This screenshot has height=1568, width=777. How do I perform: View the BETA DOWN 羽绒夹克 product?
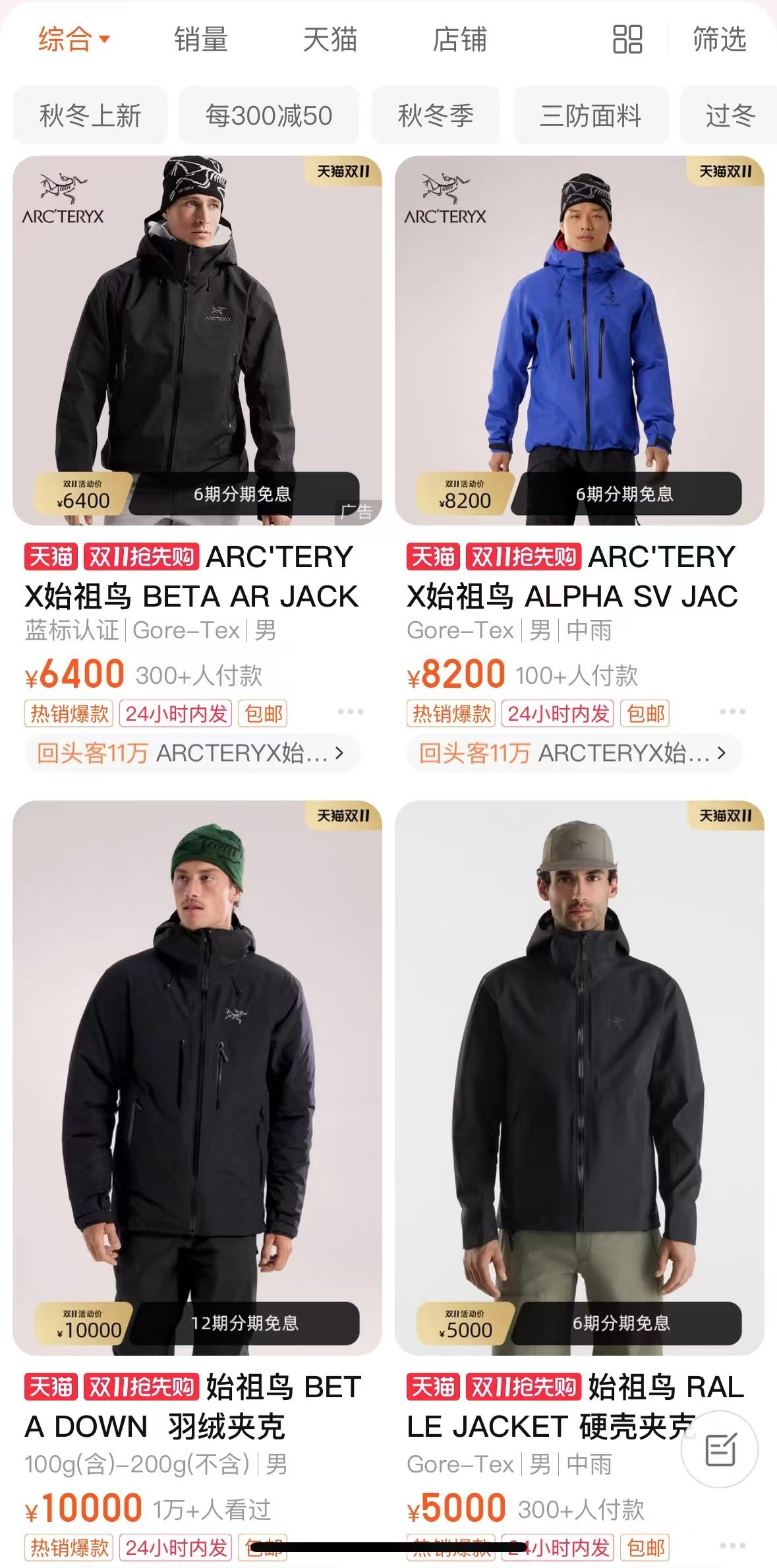(x=197, y=1077)
